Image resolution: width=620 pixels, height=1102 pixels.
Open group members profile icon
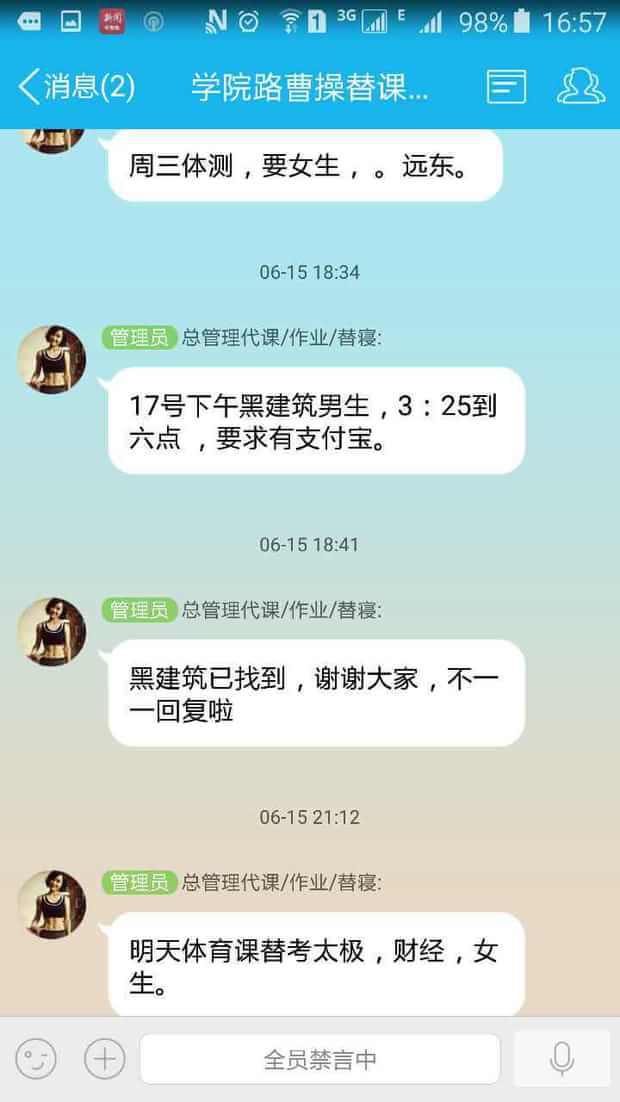(x=581, y=86)
